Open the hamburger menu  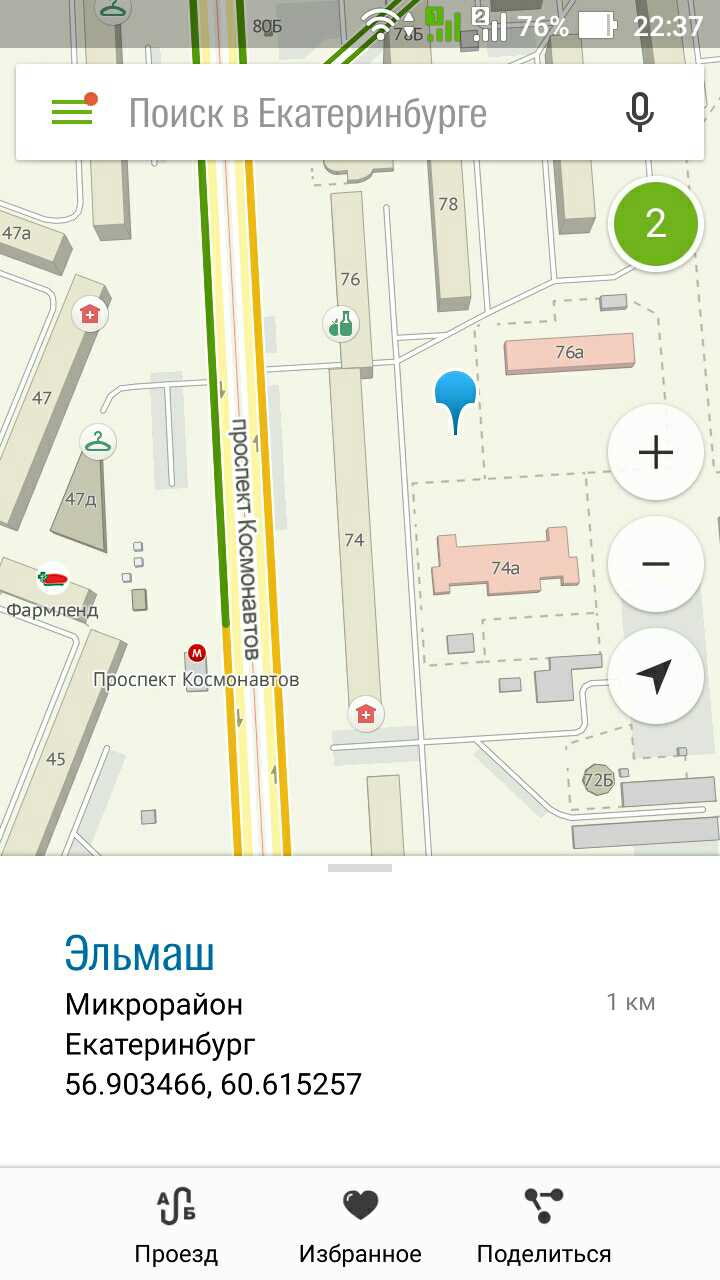tap(73, 112)
